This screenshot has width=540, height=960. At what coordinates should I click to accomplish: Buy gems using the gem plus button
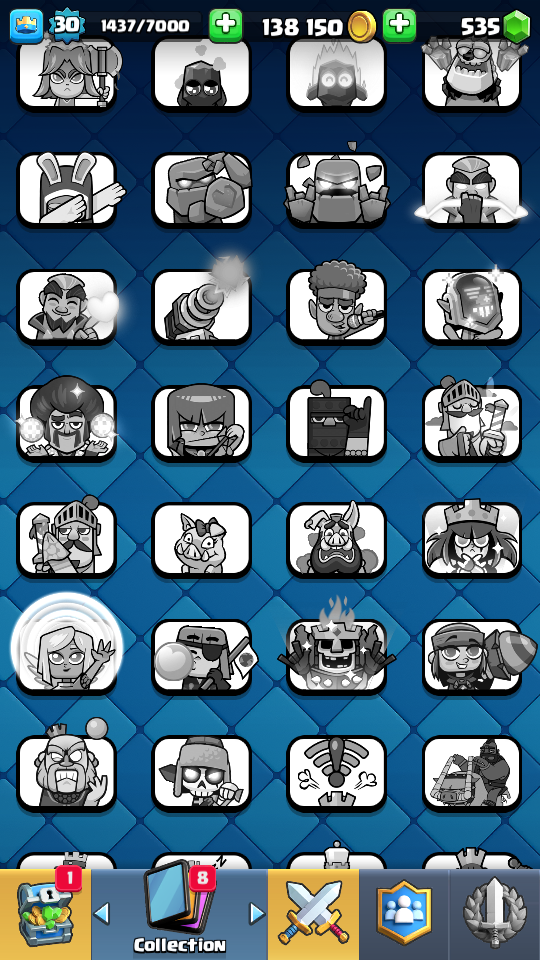(399, 26)
